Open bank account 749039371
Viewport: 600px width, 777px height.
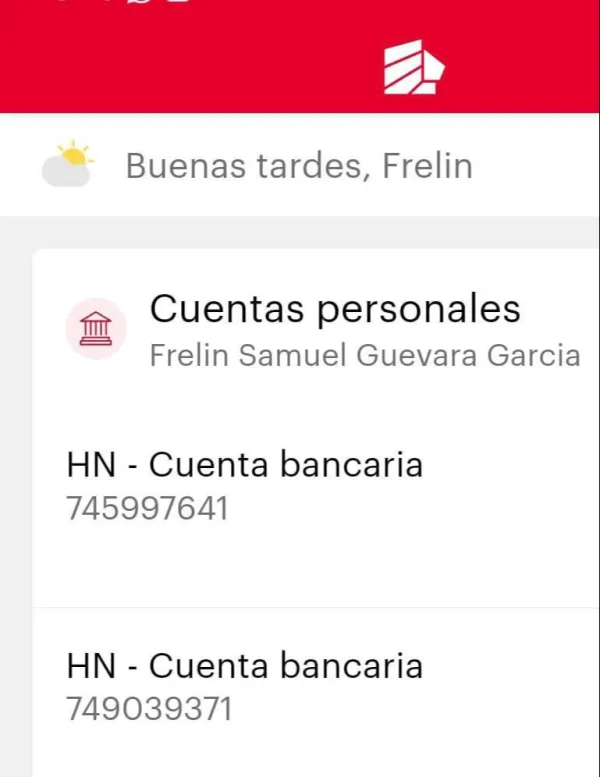[245, 687]
